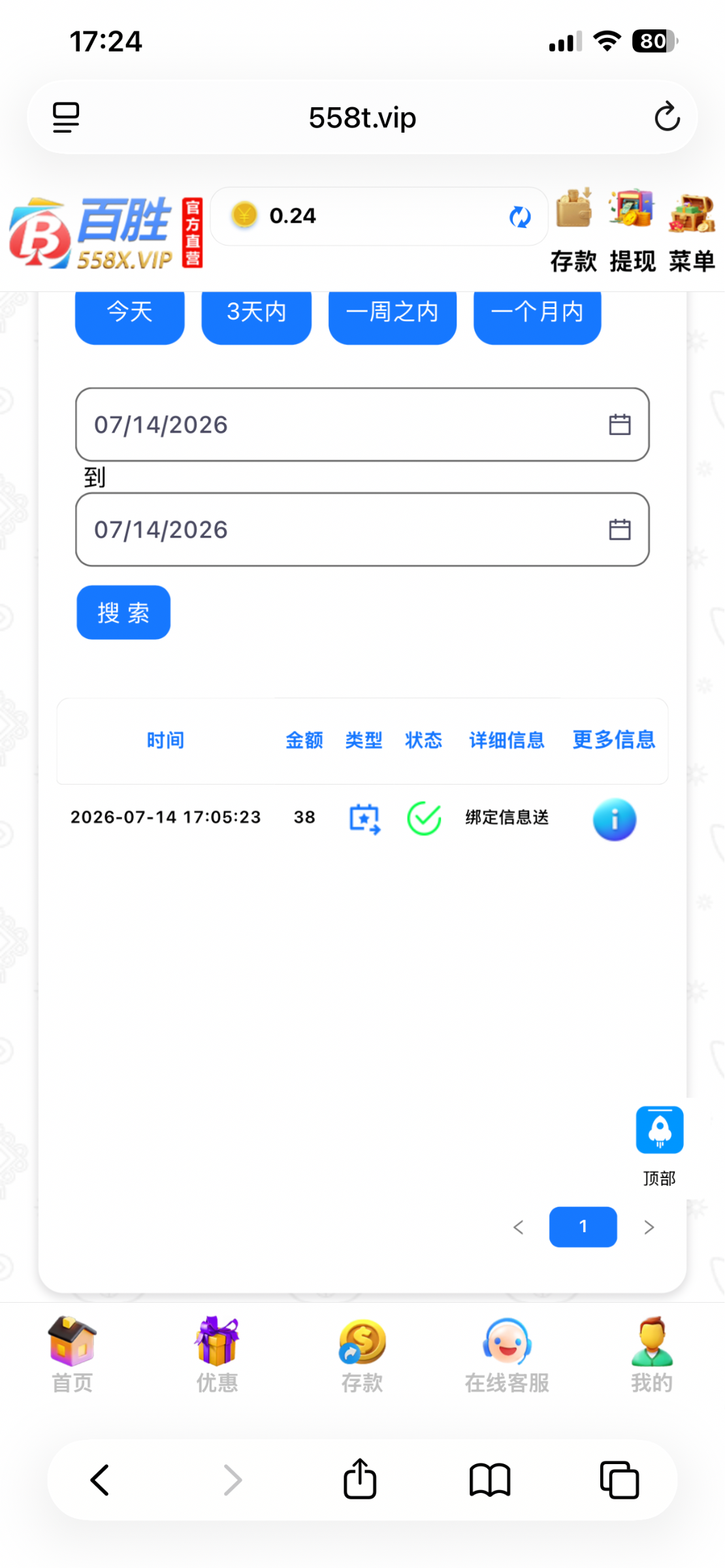Pick the end date field
The image size is (725, 1568).
(362, 529)
